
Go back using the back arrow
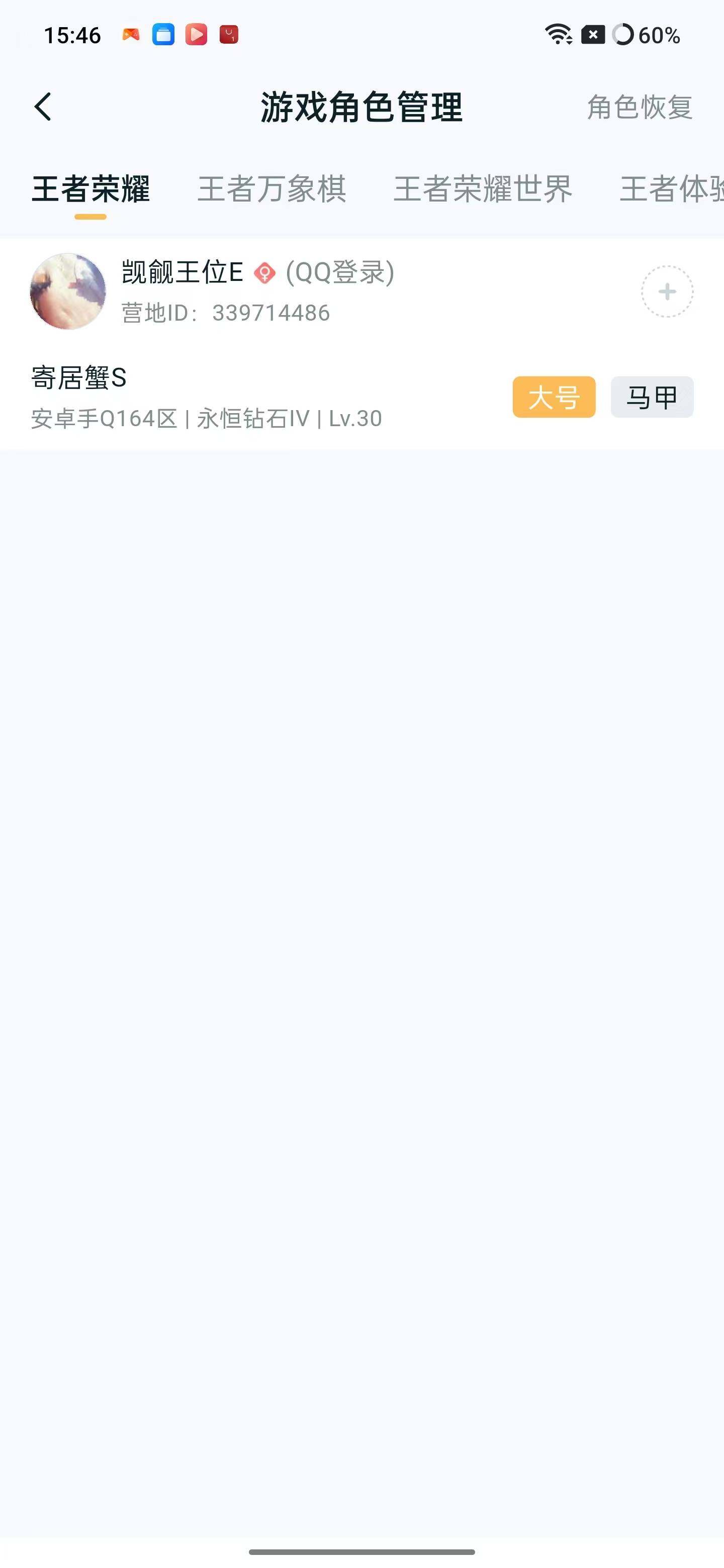coord(43,107)
